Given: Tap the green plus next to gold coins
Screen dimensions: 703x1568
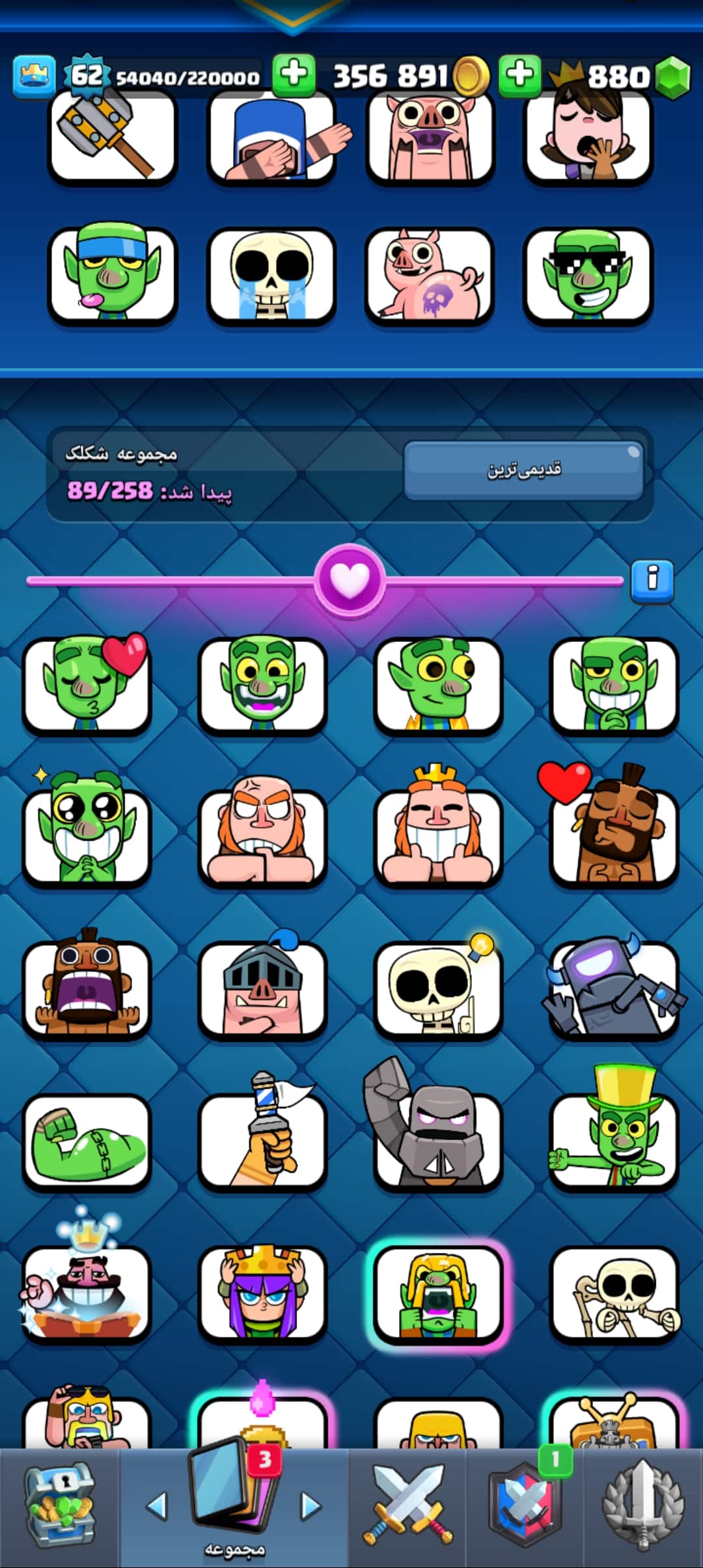Looking at the screenshot, I should 519,75.
